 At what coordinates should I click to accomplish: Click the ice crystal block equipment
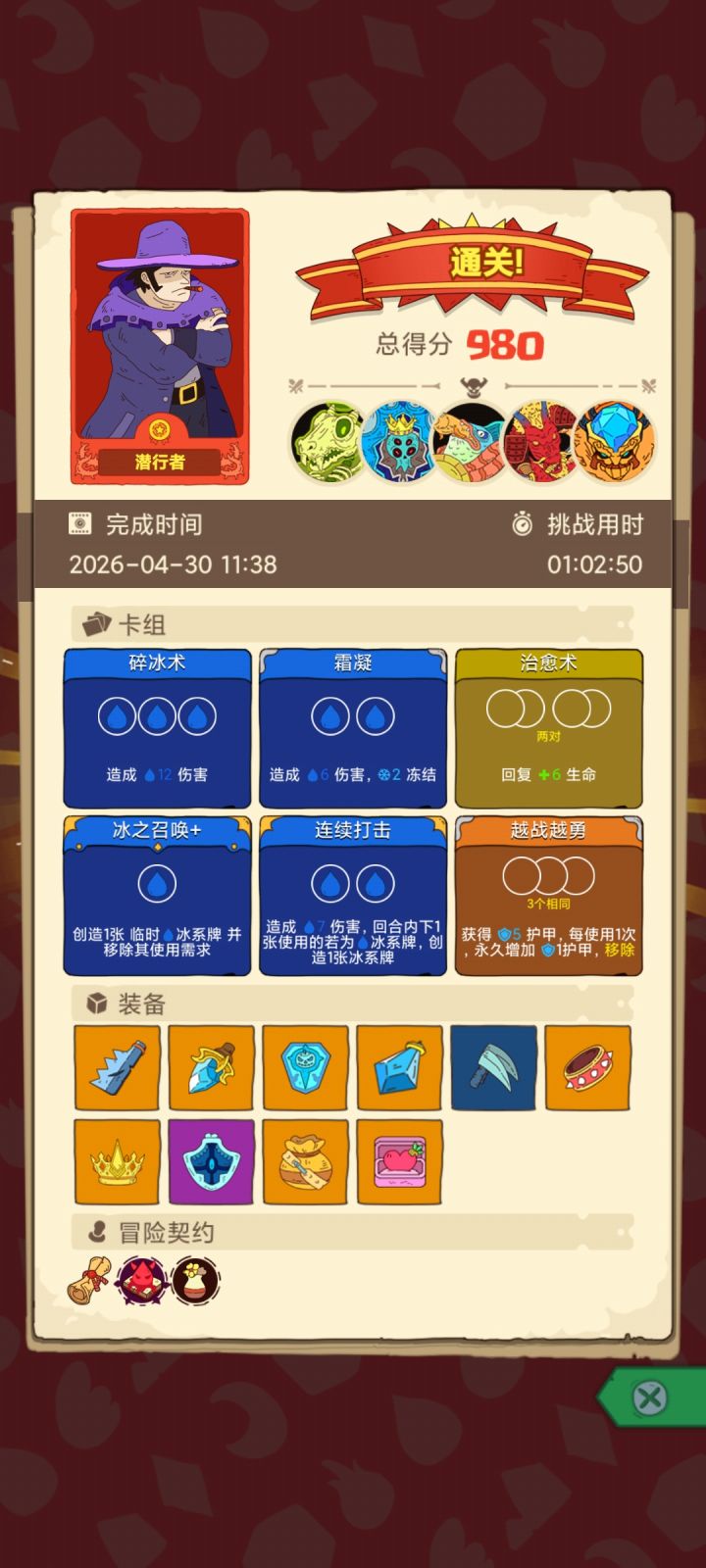pos(399,1068)
